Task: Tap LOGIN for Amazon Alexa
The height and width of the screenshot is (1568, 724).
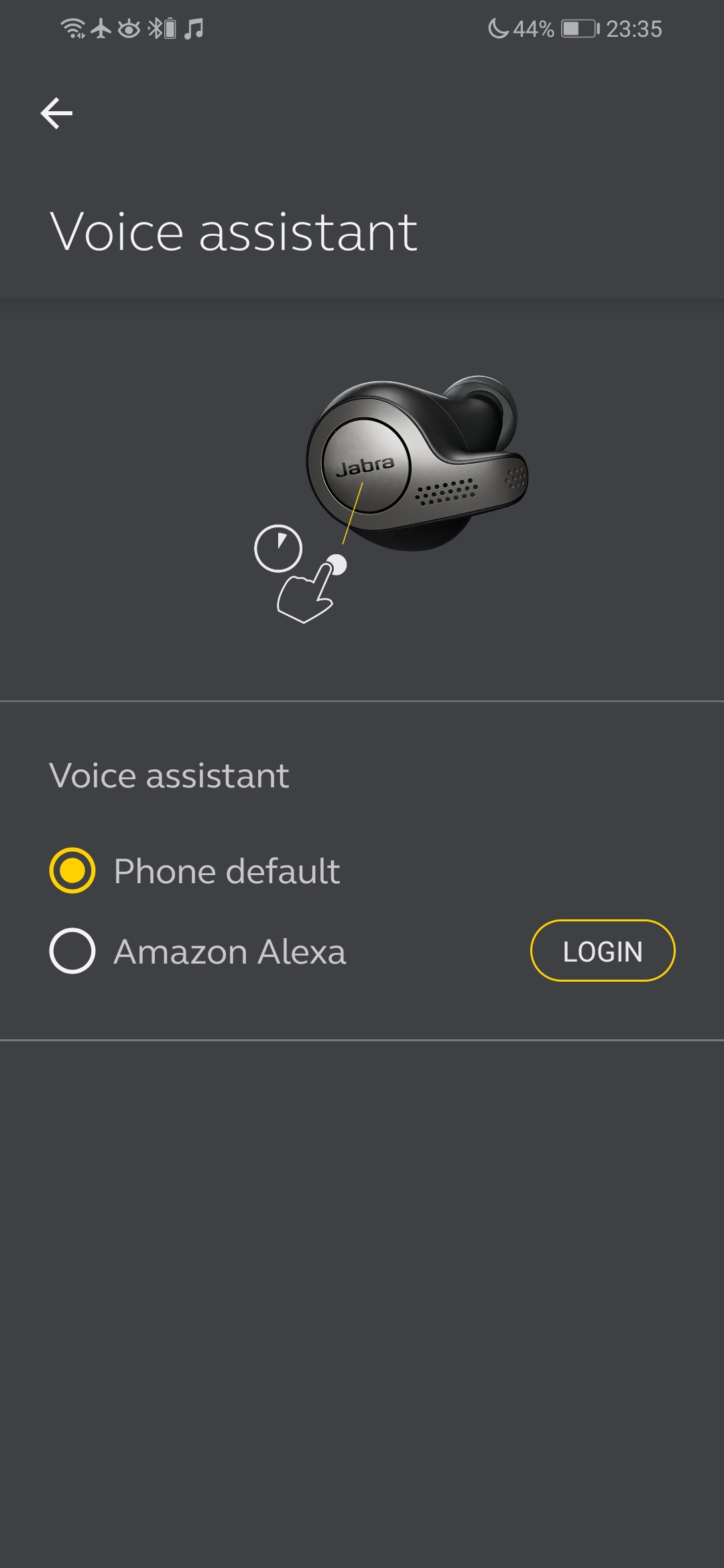Action: (603, 951)
